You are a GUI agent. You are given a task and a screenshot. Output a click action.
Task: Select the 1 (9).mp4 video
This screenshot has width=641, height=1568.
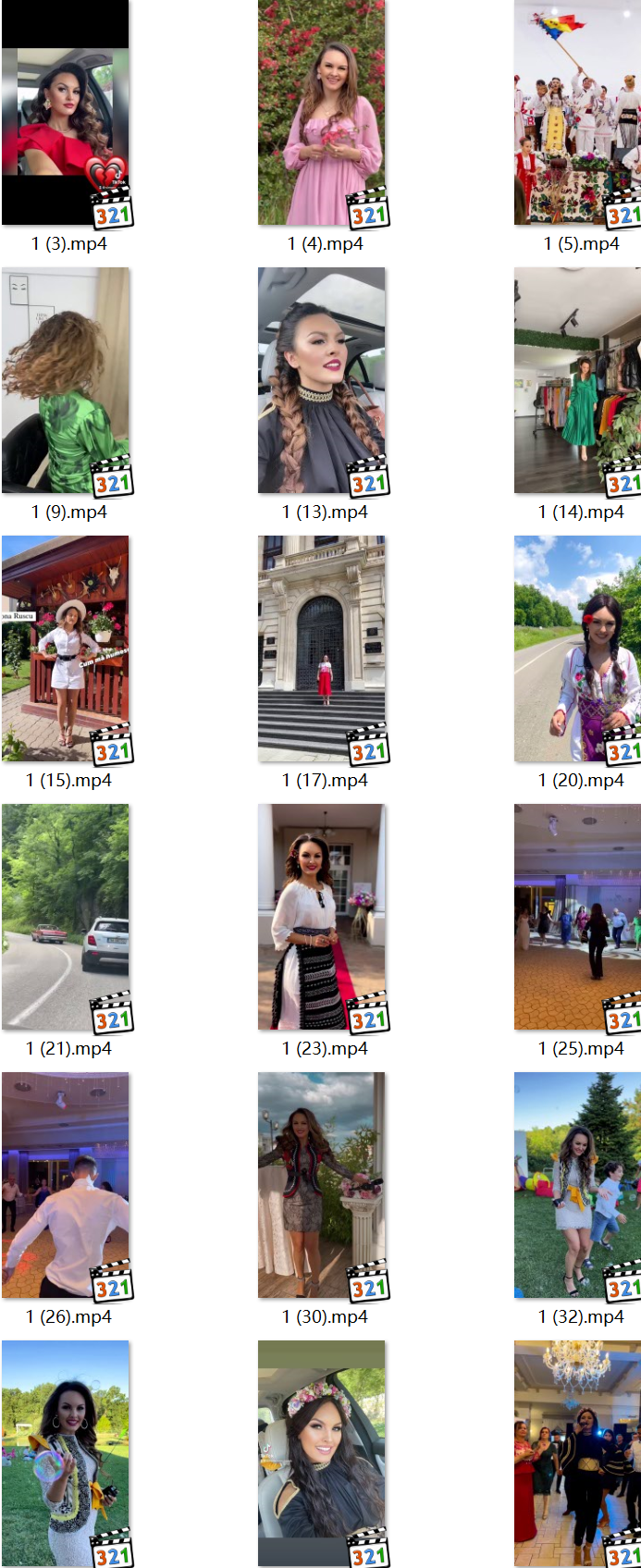click(66, 380)
